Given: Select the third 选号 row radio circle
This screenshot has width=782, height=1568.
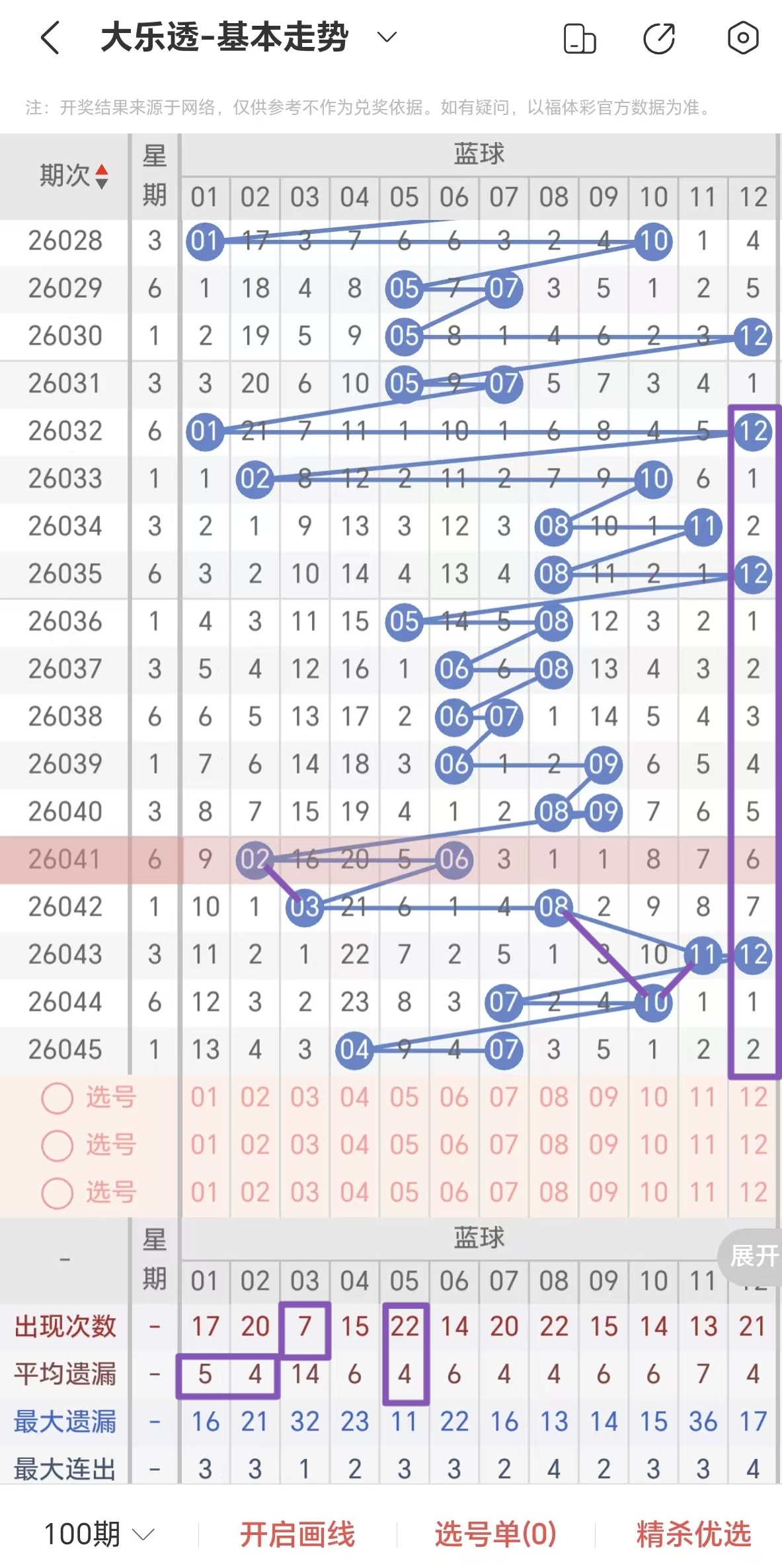Looking at the screenshot, I should pyautogui.click(x=58, y=1194).
